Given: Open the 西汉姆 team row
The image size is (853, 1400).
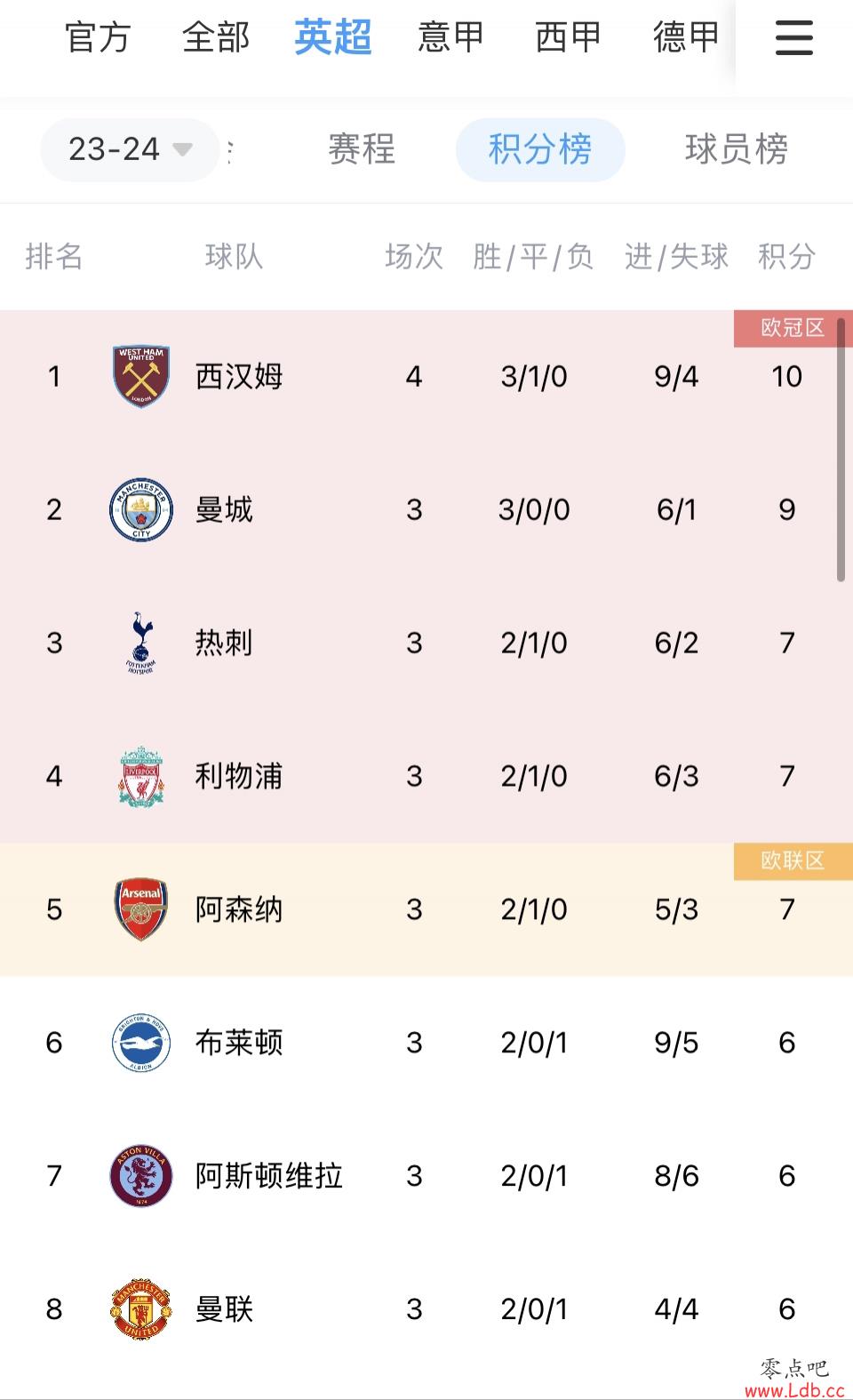Looking at the screenshot, I should click(x=426, y=377).
